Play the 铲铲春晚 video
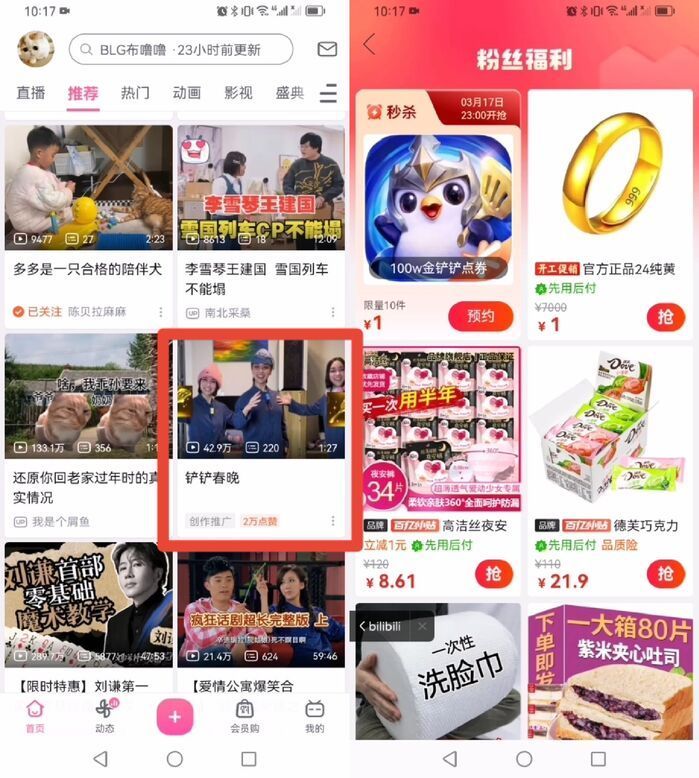Viewport: 699px width, 778px height. click(261, 400)
